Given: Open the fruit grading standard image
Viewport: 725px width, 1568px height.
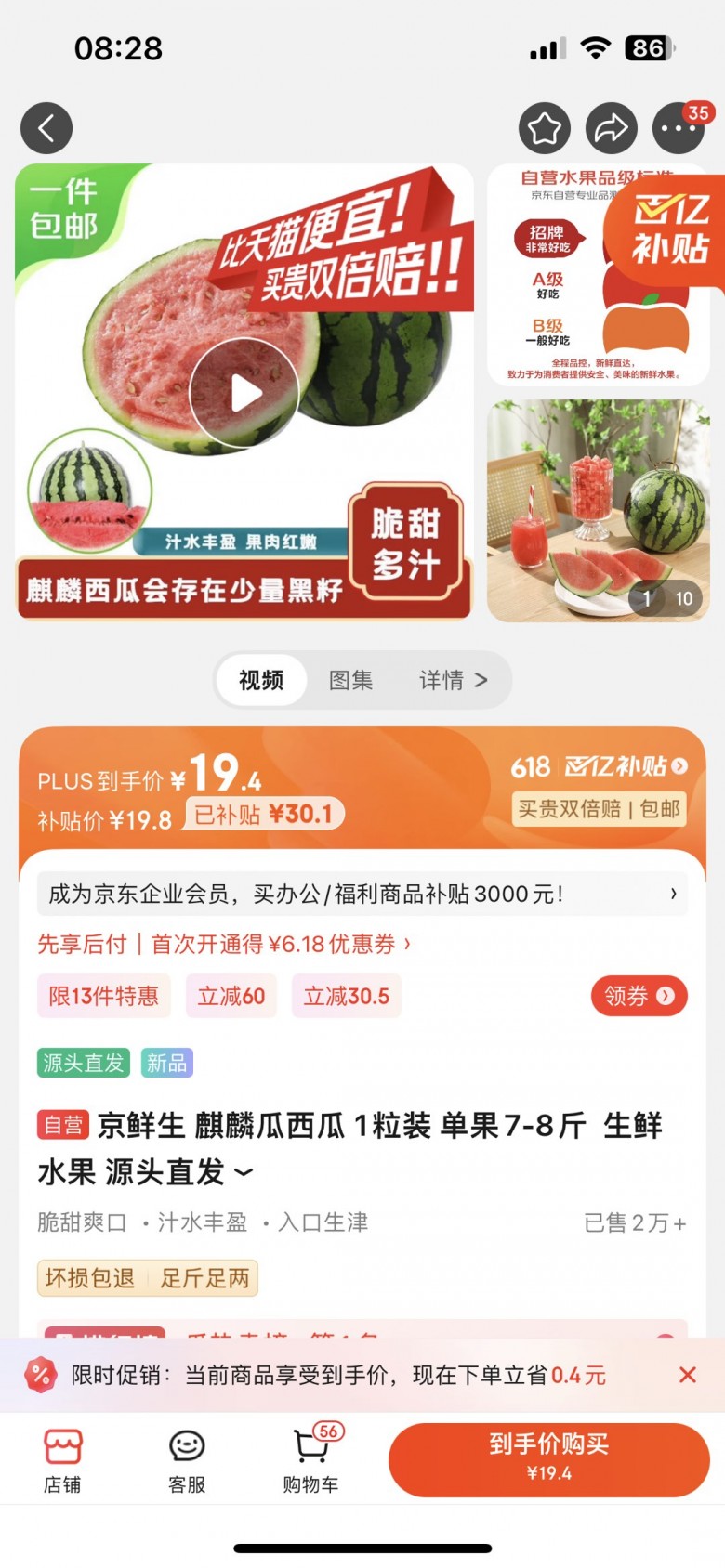Looking at the screenshot, I should pos(598,277).
